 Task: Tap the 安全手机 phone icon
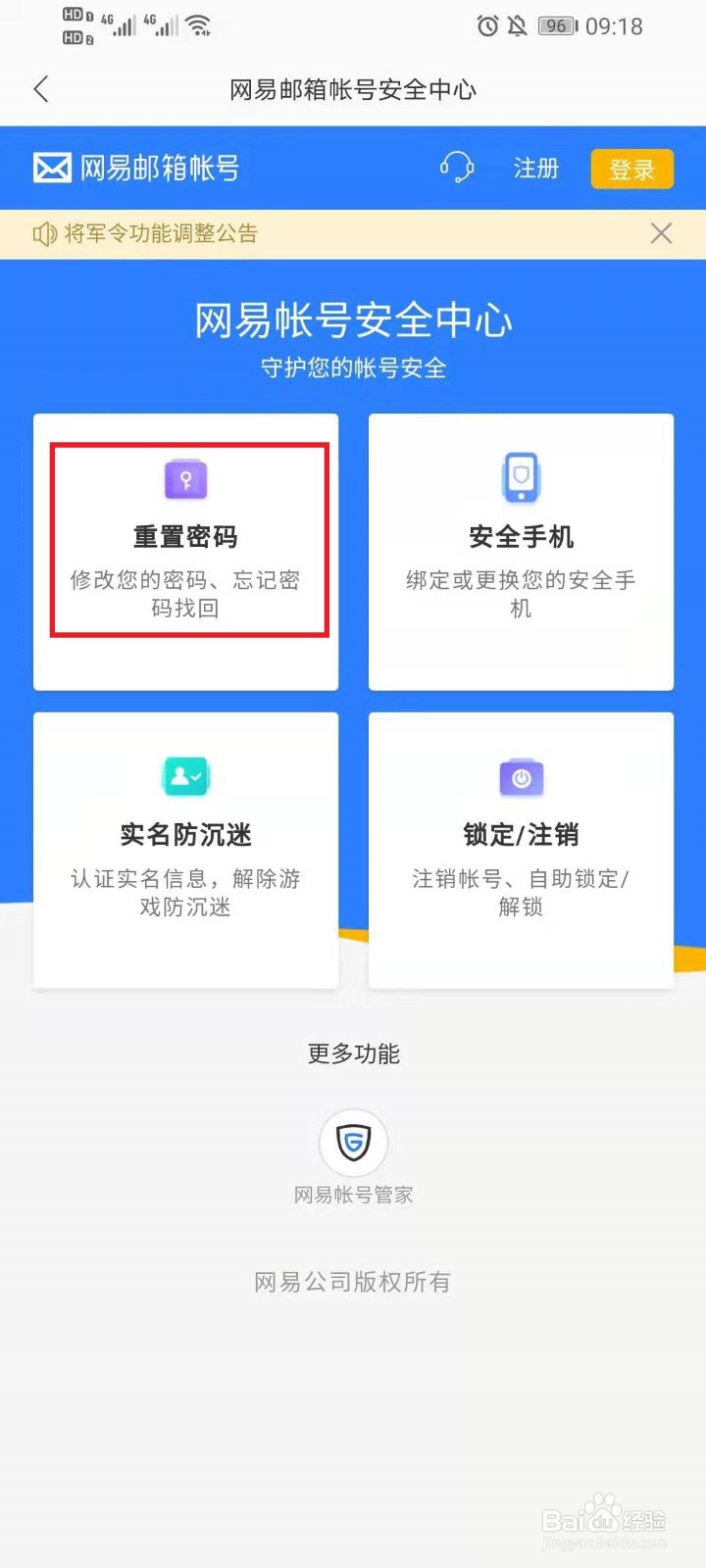coord(520,477)
